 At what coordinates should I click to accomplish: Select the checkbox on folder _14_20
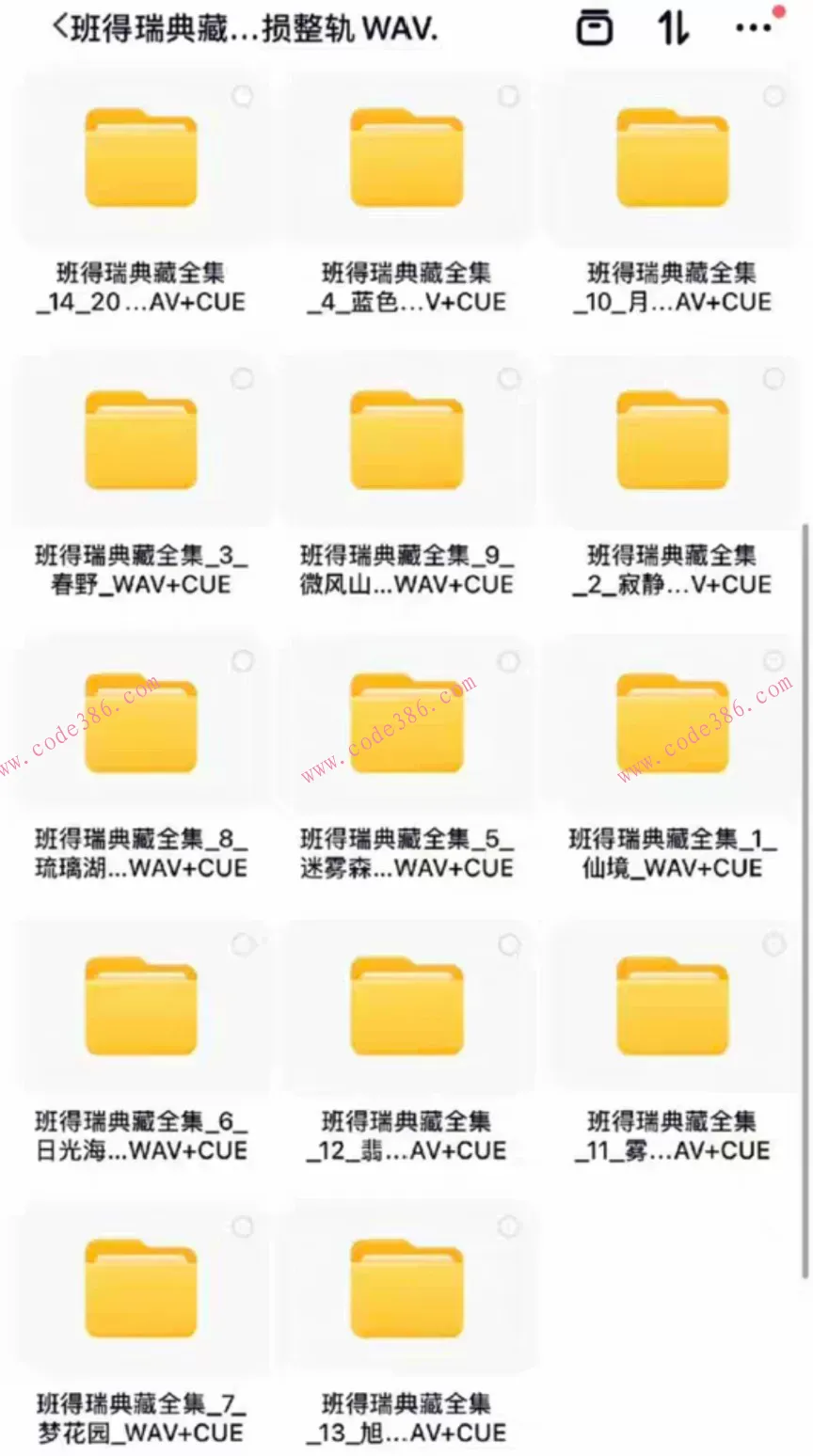[244, 94]
